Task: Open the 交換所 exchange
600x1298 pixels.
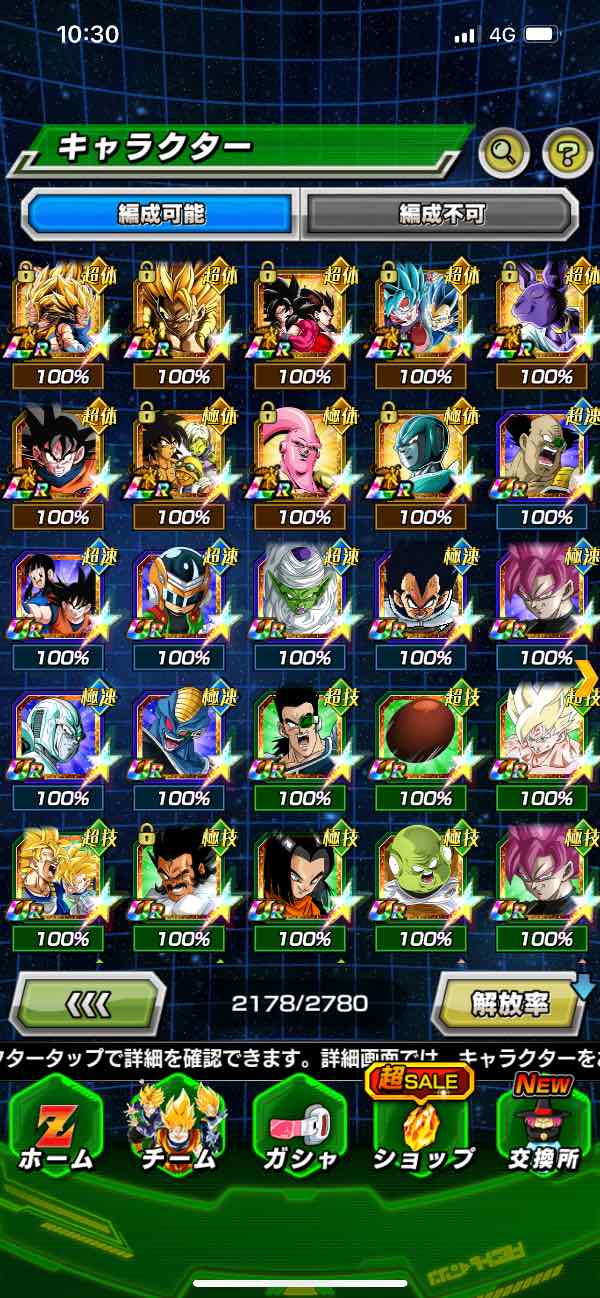Action: point(544,1125)
